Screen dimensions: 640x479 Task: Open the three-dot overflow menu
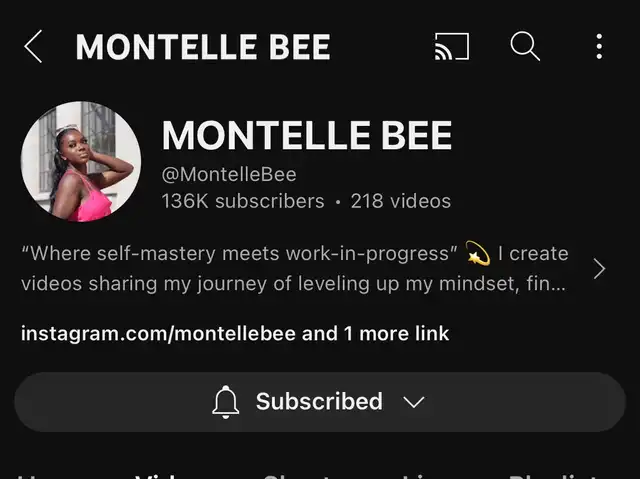tap(598, 46)
